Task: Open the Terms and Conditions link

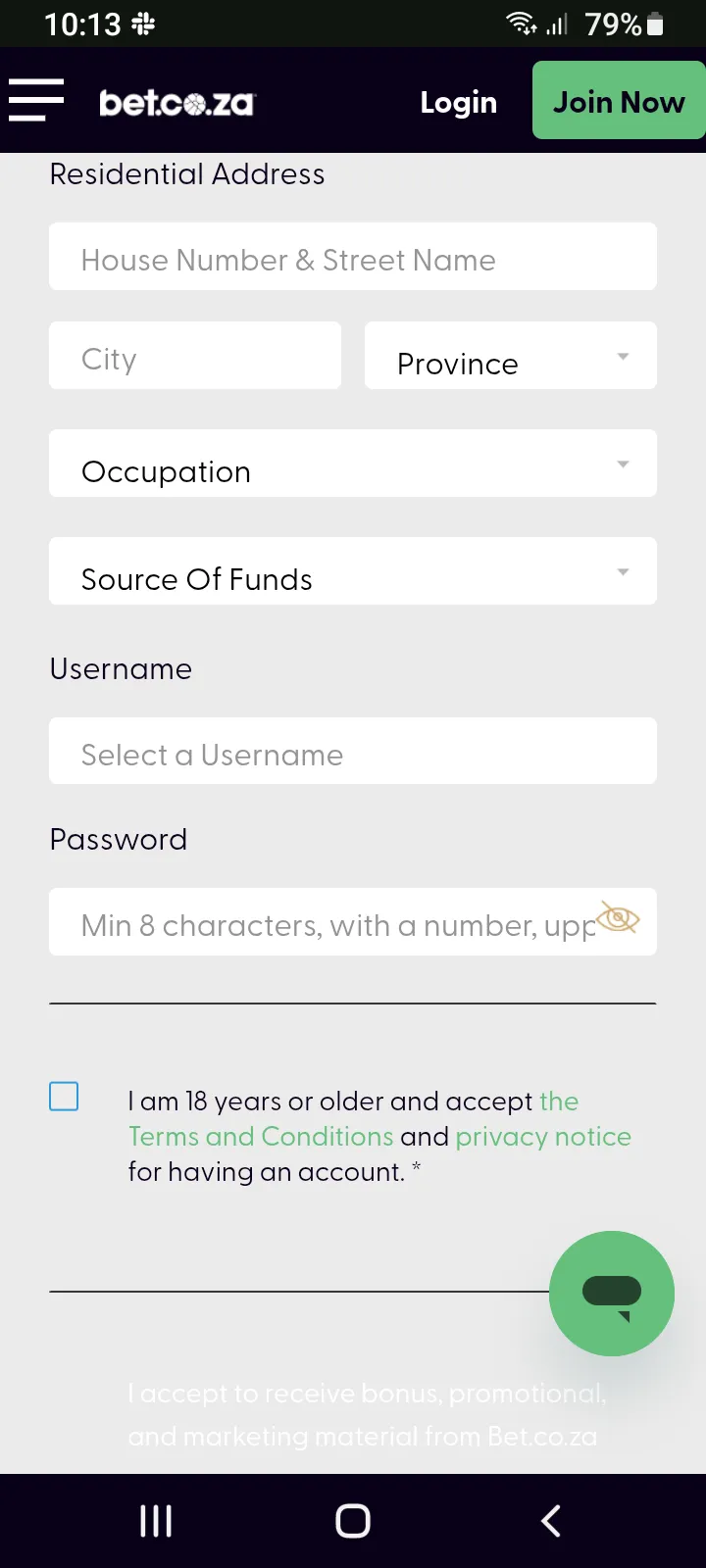Action: pos(259,1136)
